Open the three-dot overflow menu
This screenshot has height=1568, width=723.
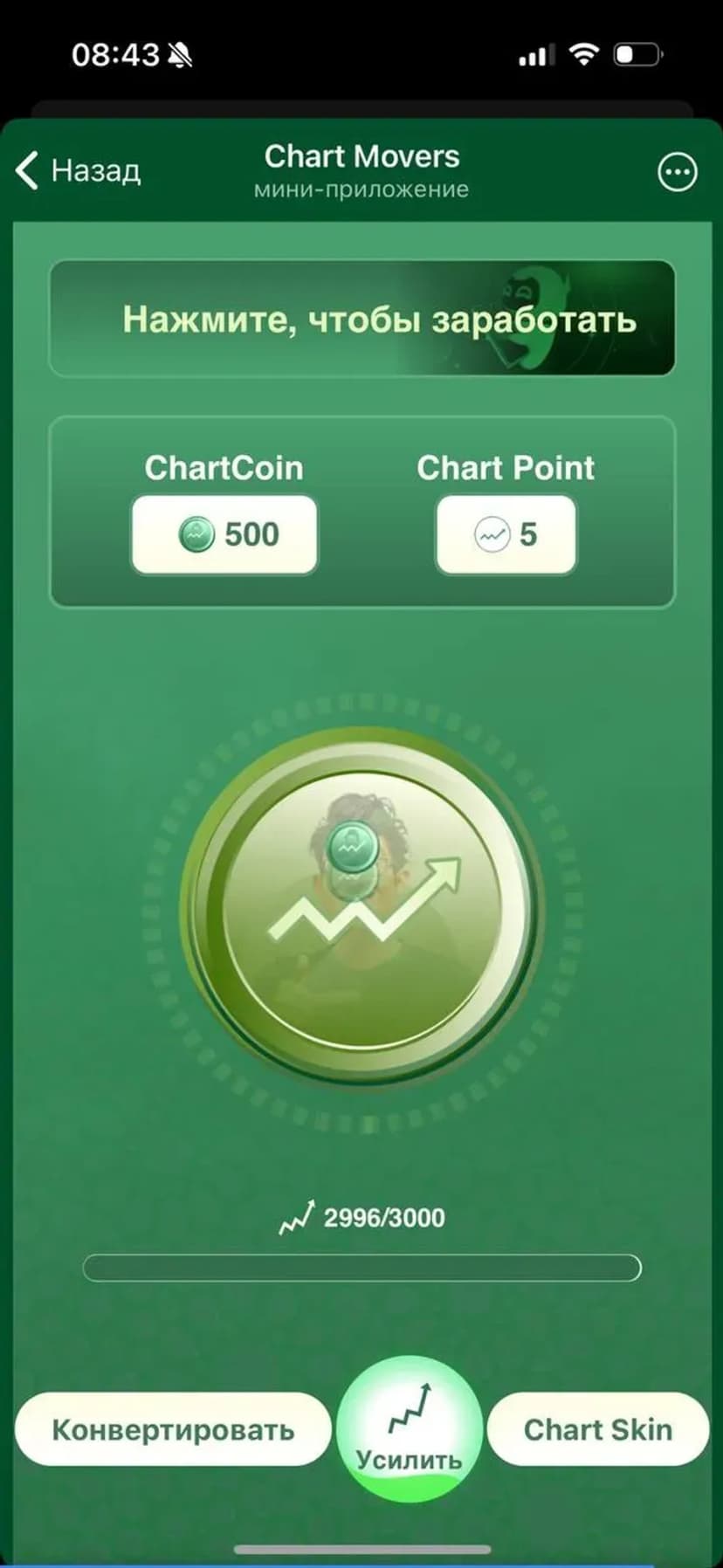(677, 172)
